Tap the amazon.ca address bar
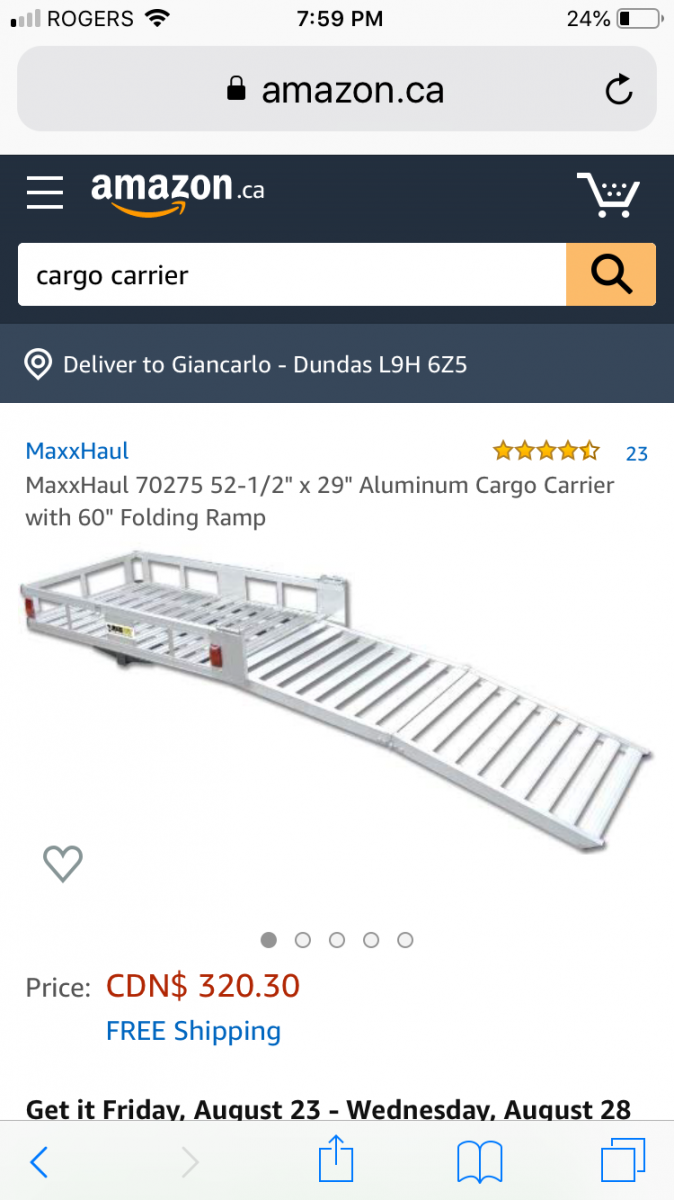This screenshot has width=674, height=1200. [336, 91]
